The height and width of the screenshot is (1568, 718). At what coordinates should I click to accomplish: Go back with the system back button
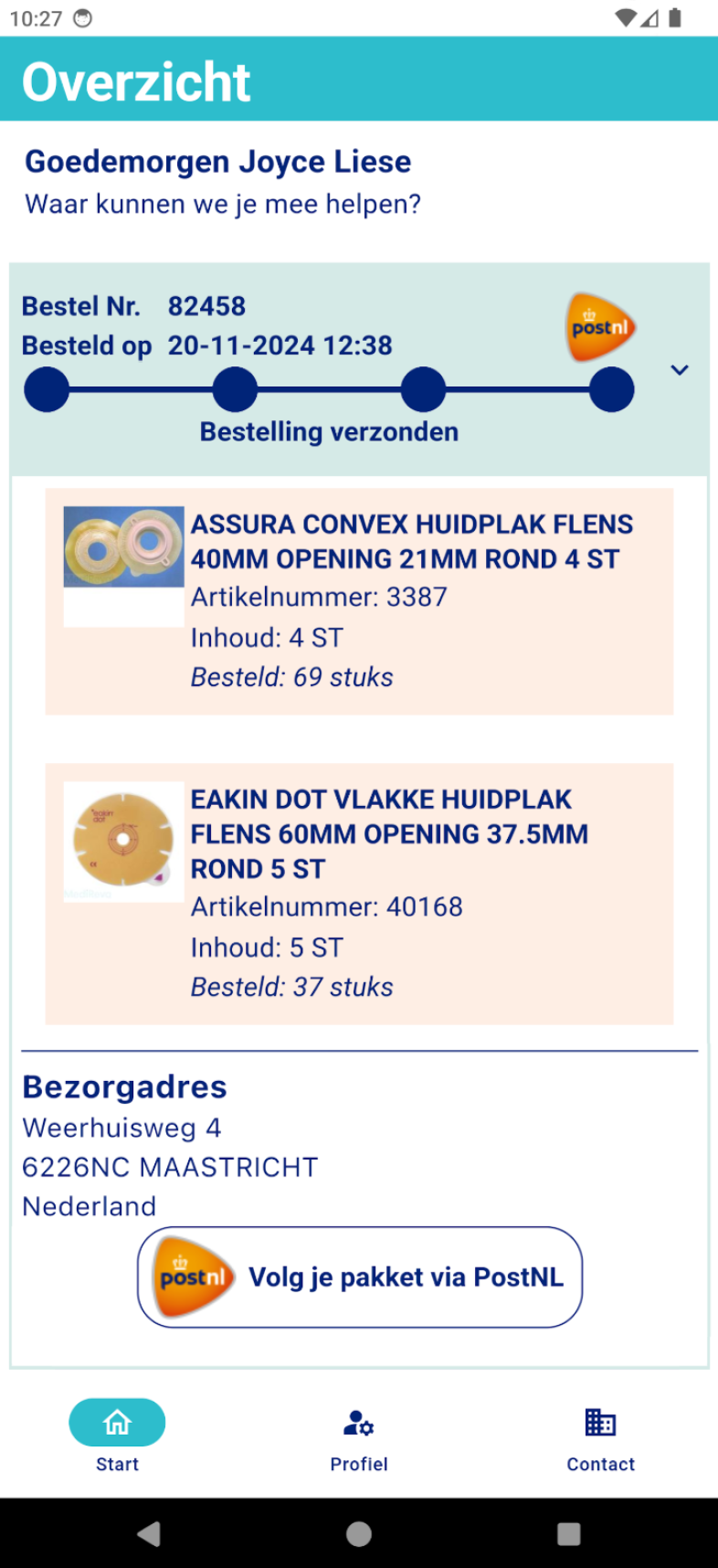[x=149, y=1533]
